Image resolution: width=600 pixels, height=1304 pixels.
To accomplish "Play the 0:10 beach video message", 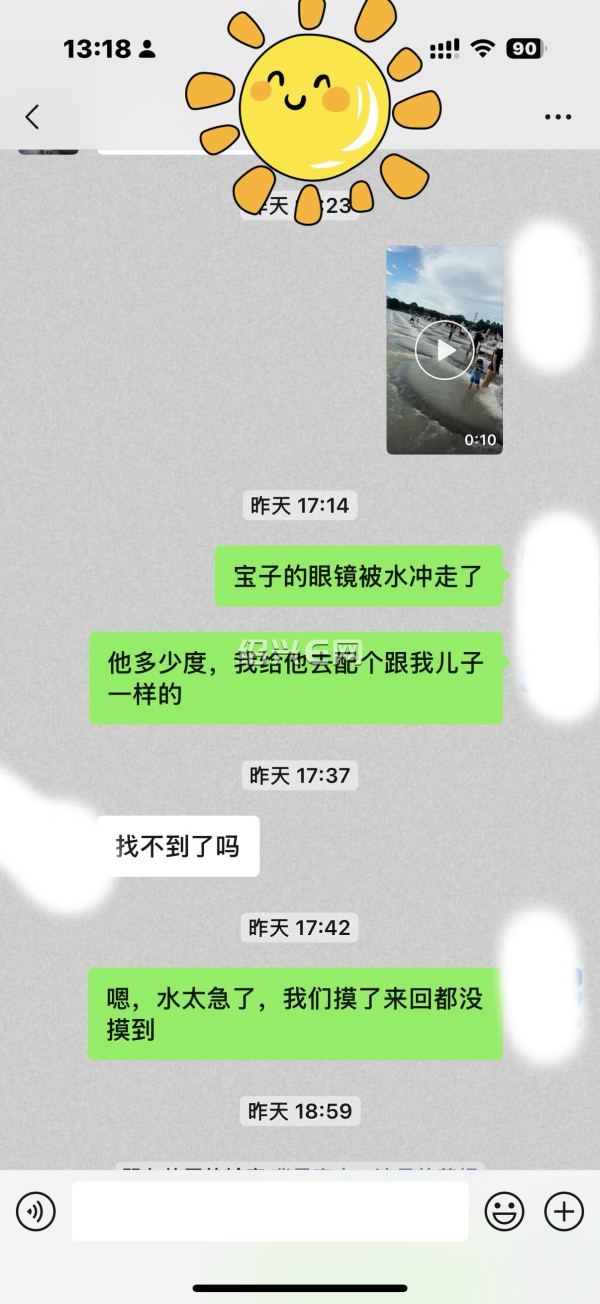I will coord(444,349).
